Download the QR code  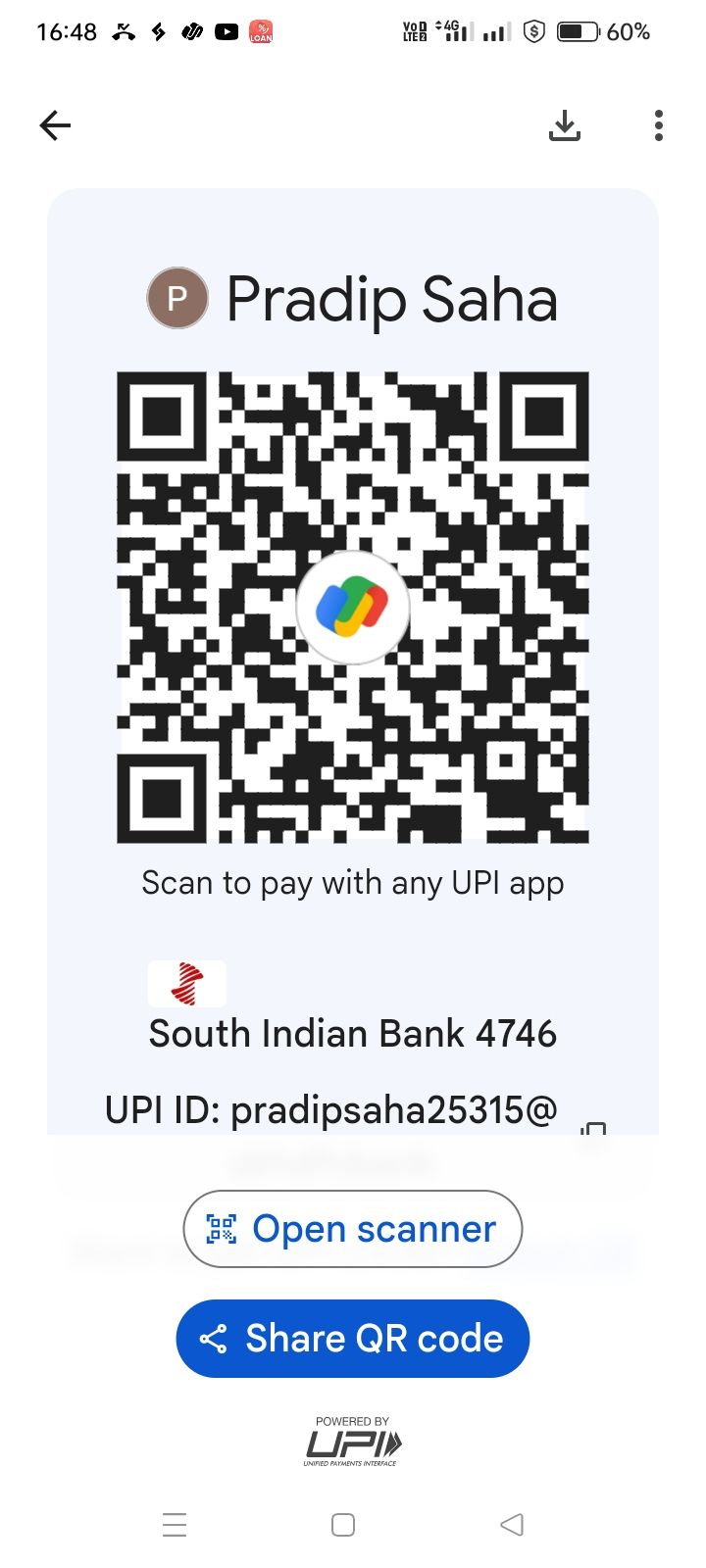pyautogui.click(x=565, y=125)
